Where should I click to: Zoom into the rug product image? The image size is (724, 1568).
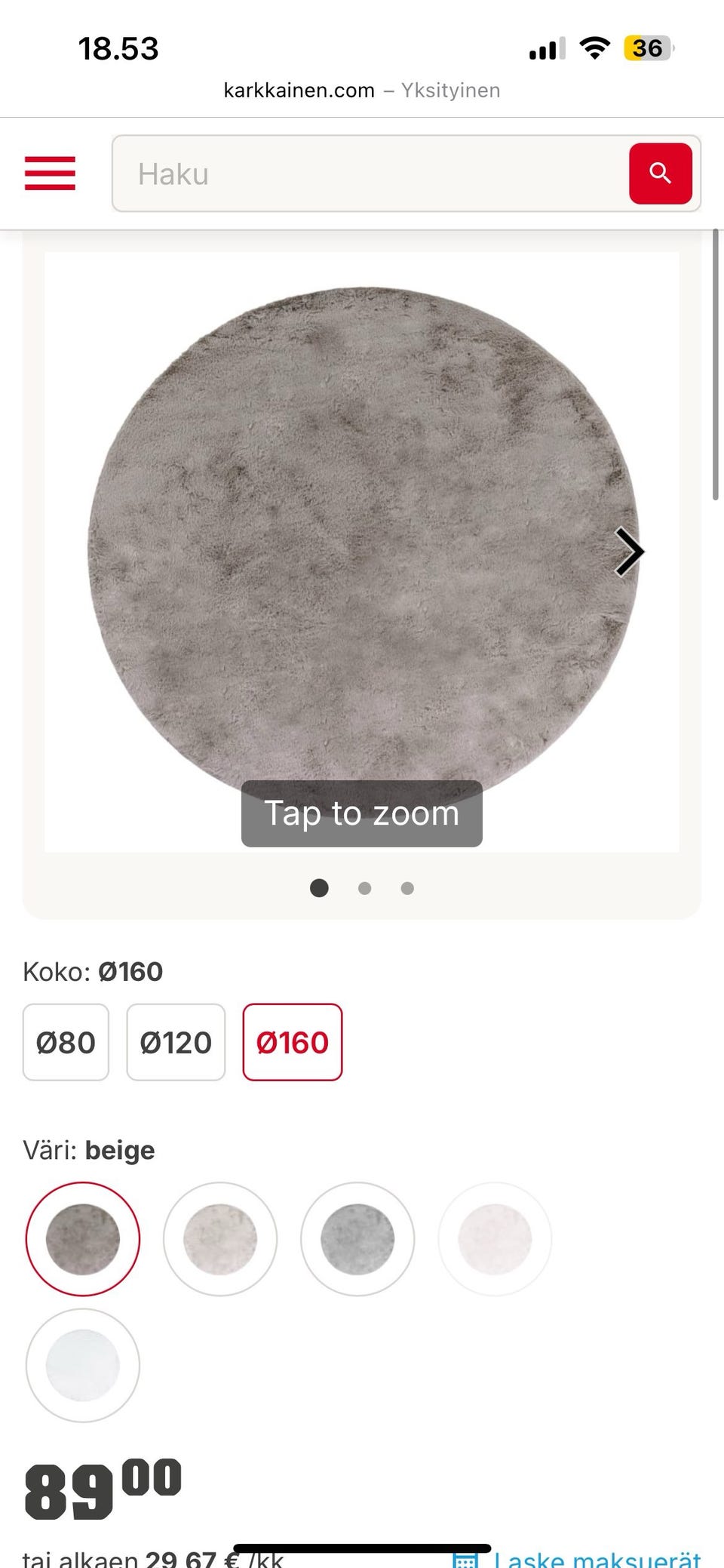(362, 552)
